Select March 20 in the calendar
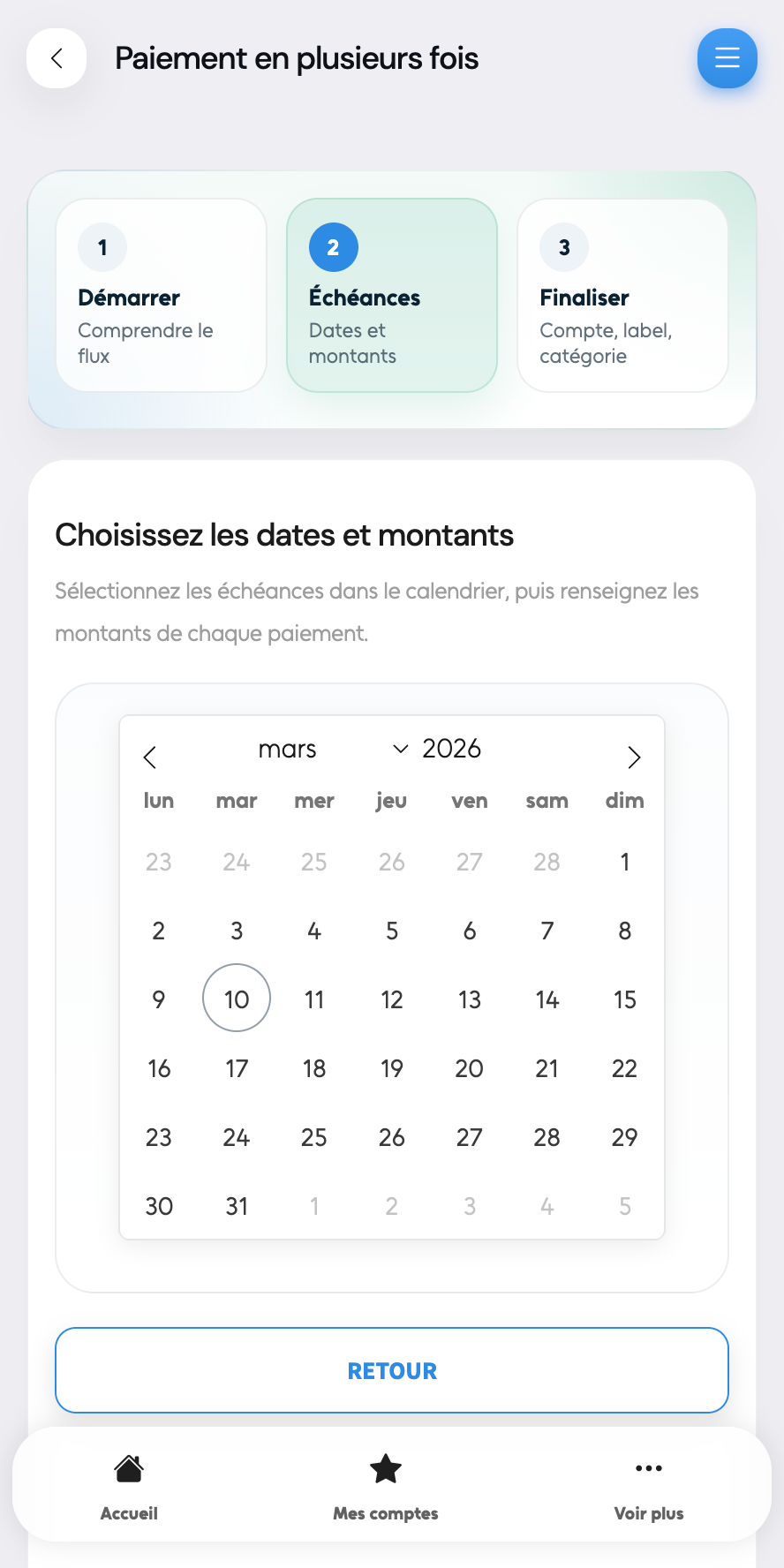 [x=470, y=1067]
